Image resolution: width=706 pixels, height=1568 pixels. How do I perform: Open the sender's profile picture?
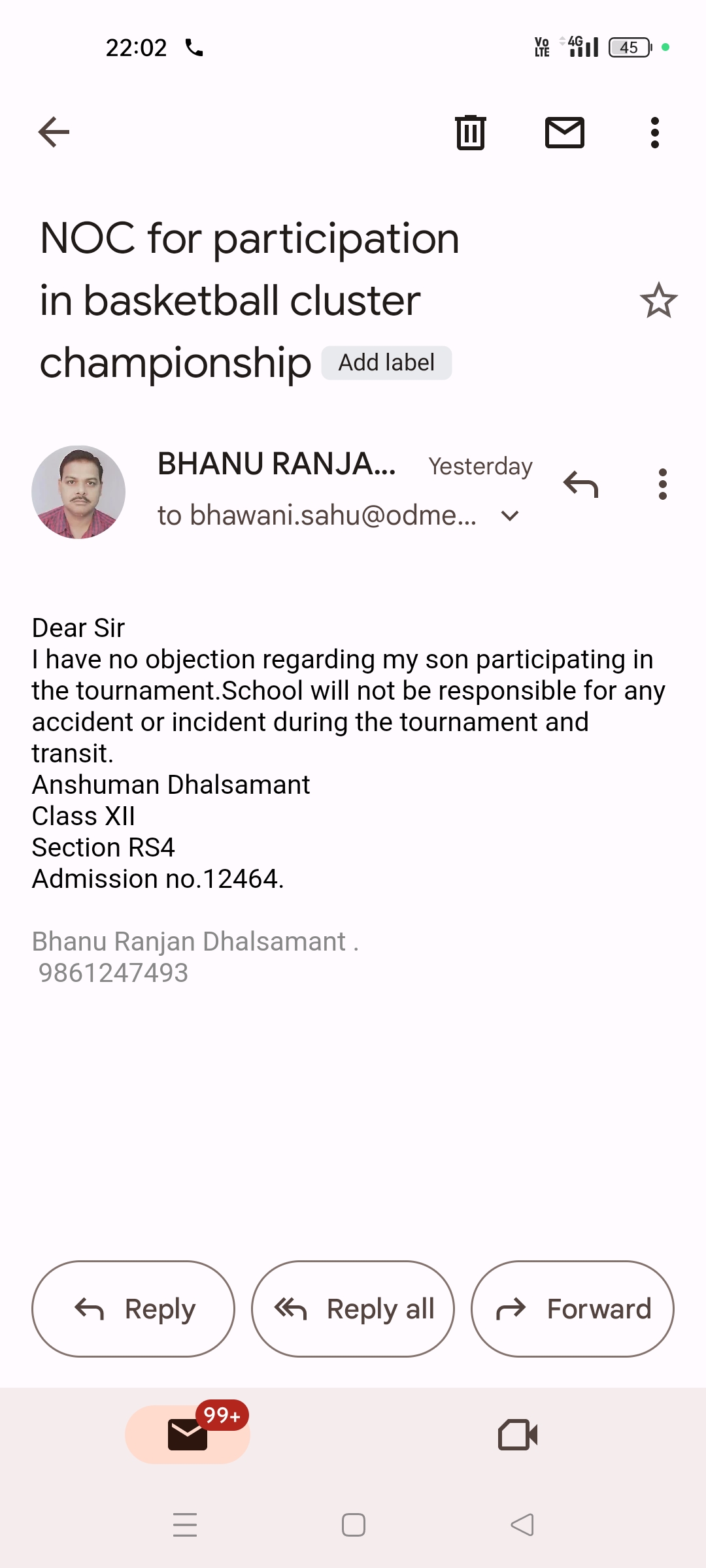(78, 492)
